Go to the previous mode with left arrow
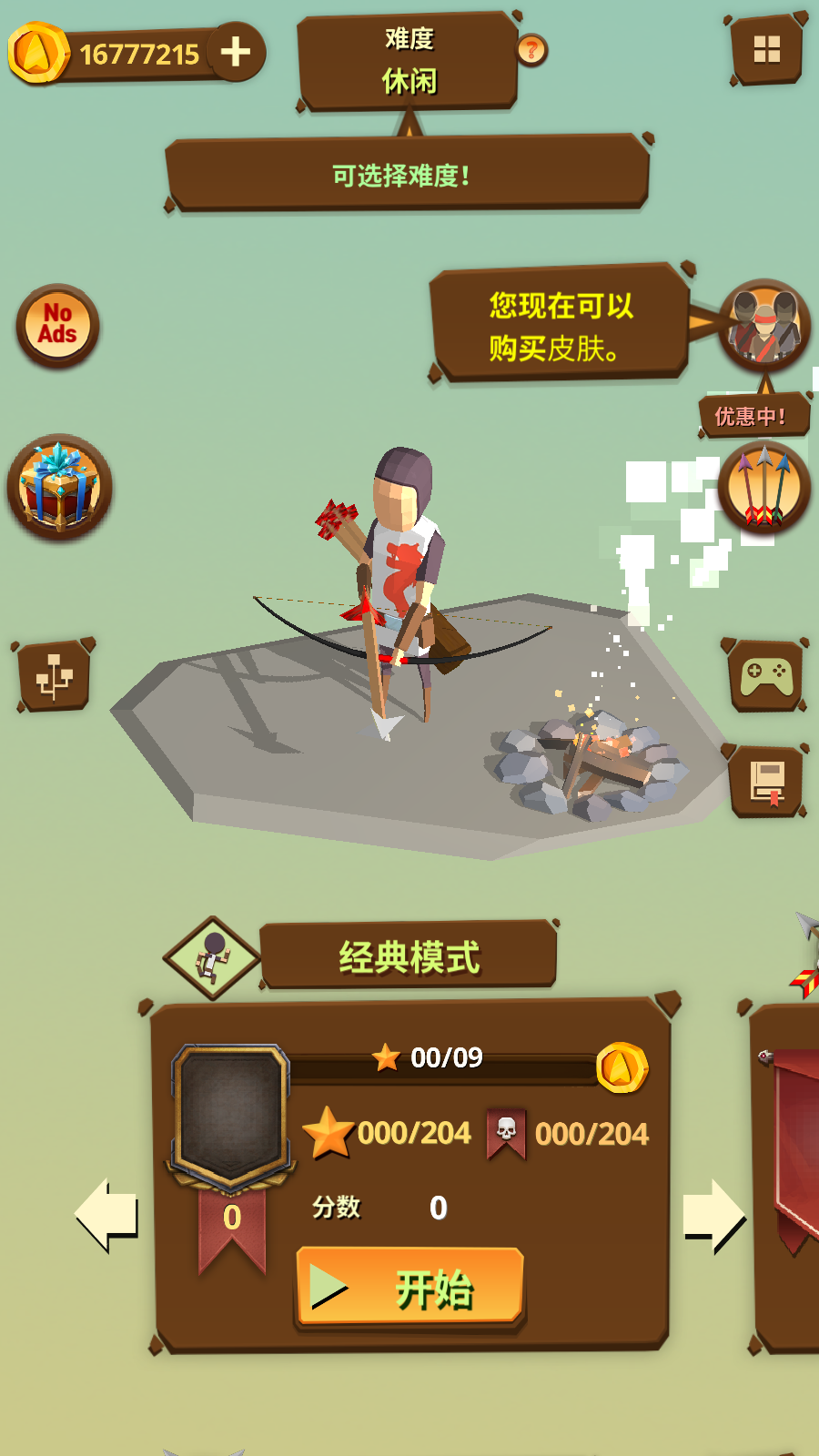 coord(106,1216)
